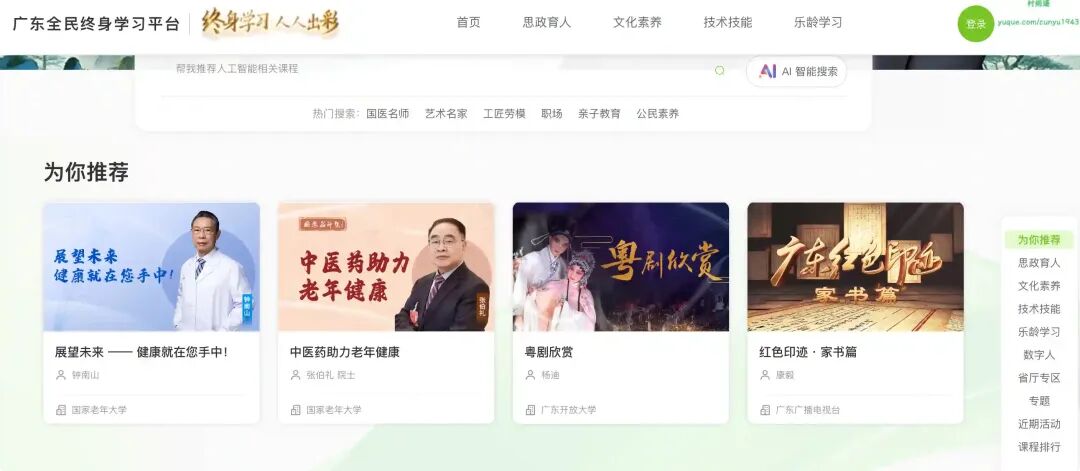Switch to the 思政育人 tab

[546, 22]
